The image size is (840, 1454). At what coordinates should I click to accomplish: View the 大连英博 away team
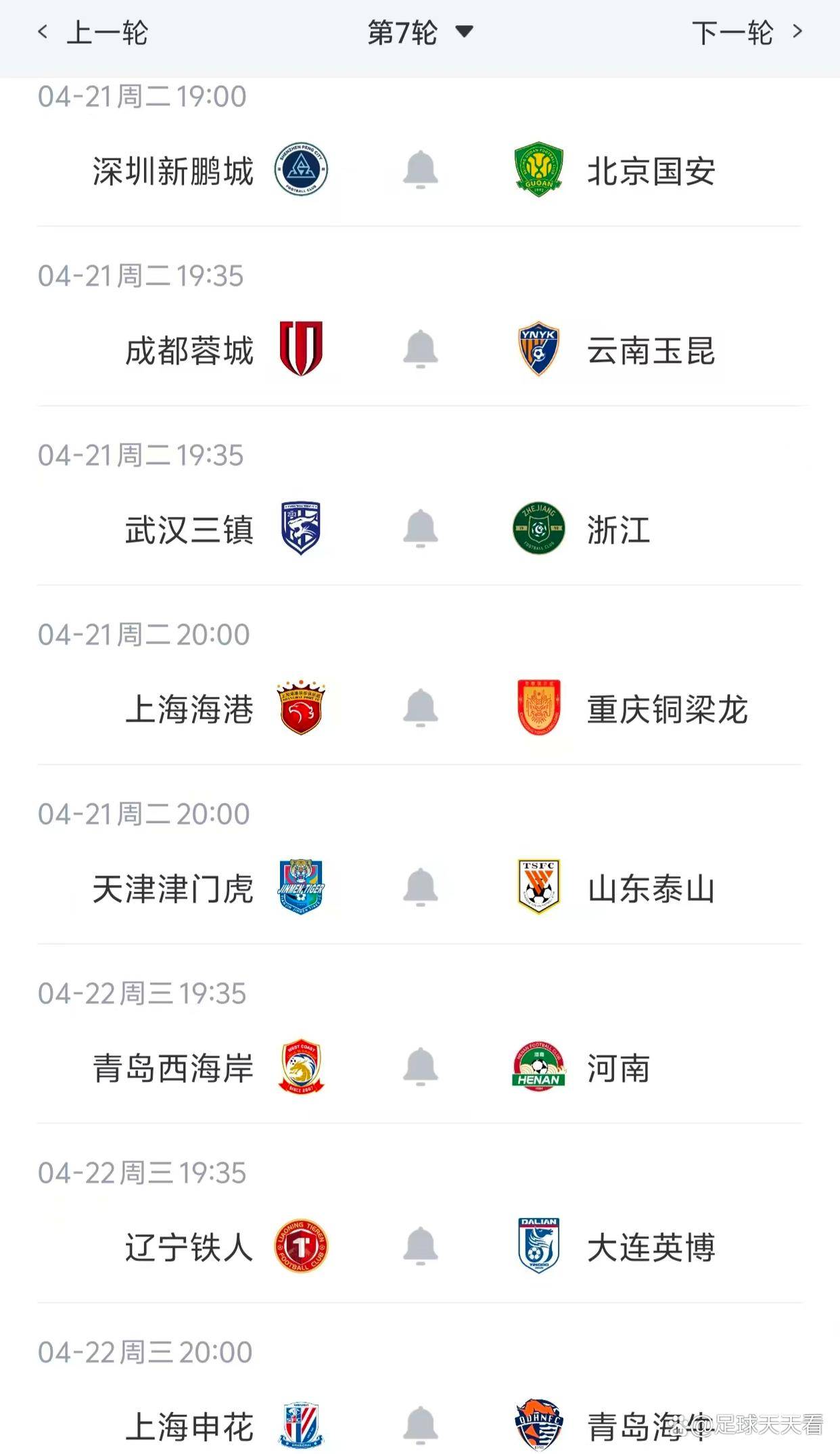651,1248
